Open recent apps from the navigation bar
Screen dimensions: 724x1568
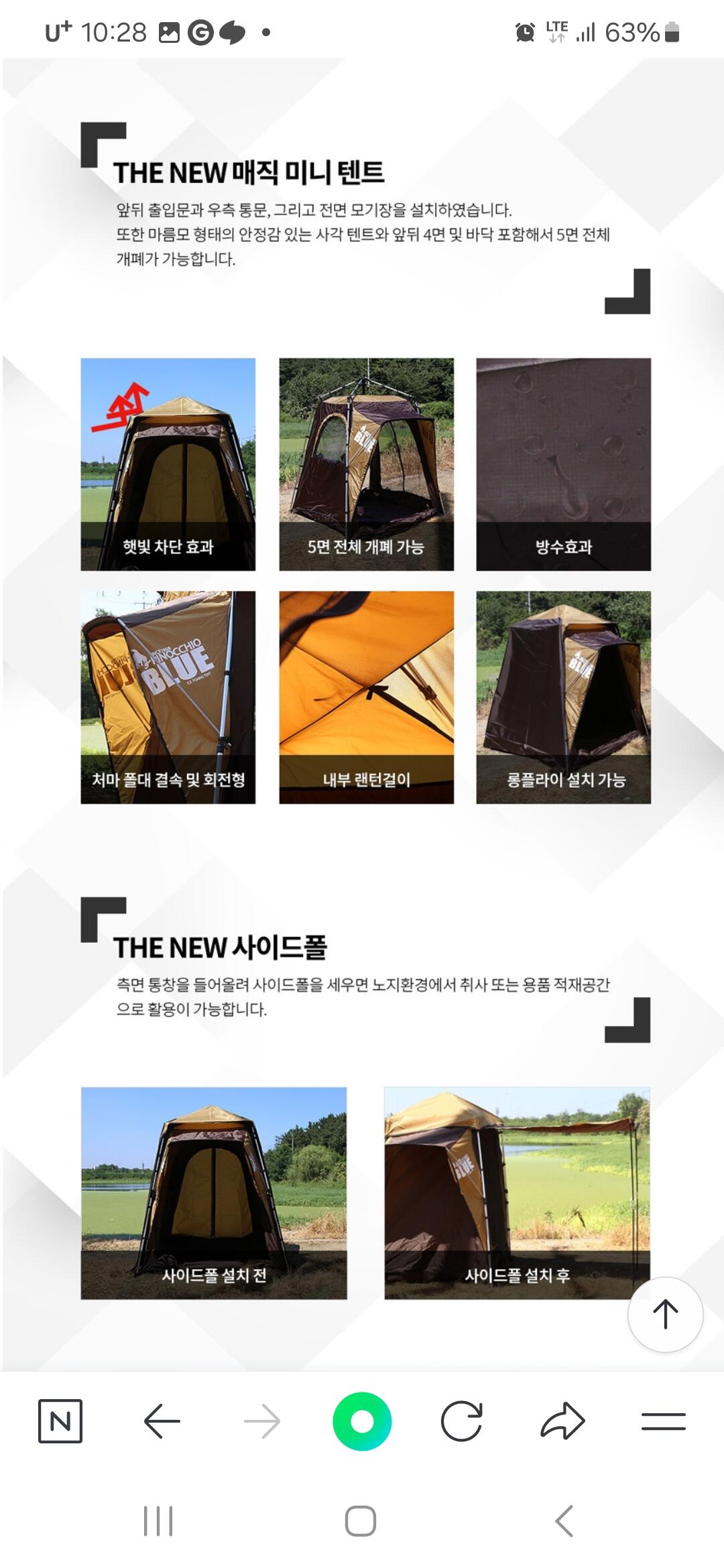pos(159,1520)
